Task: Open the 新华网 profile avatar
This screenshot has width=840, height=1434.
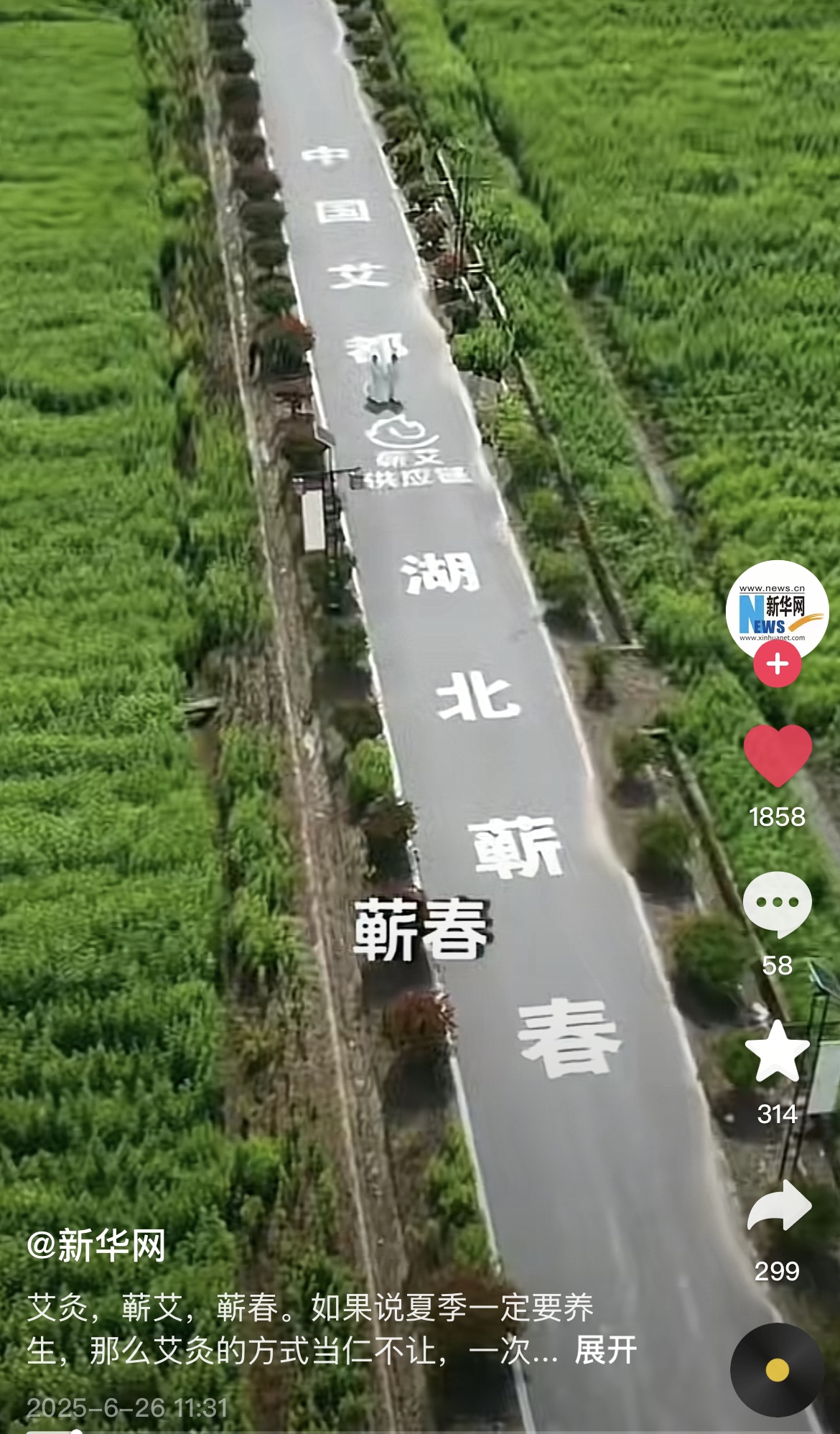Action: point(777,610)
